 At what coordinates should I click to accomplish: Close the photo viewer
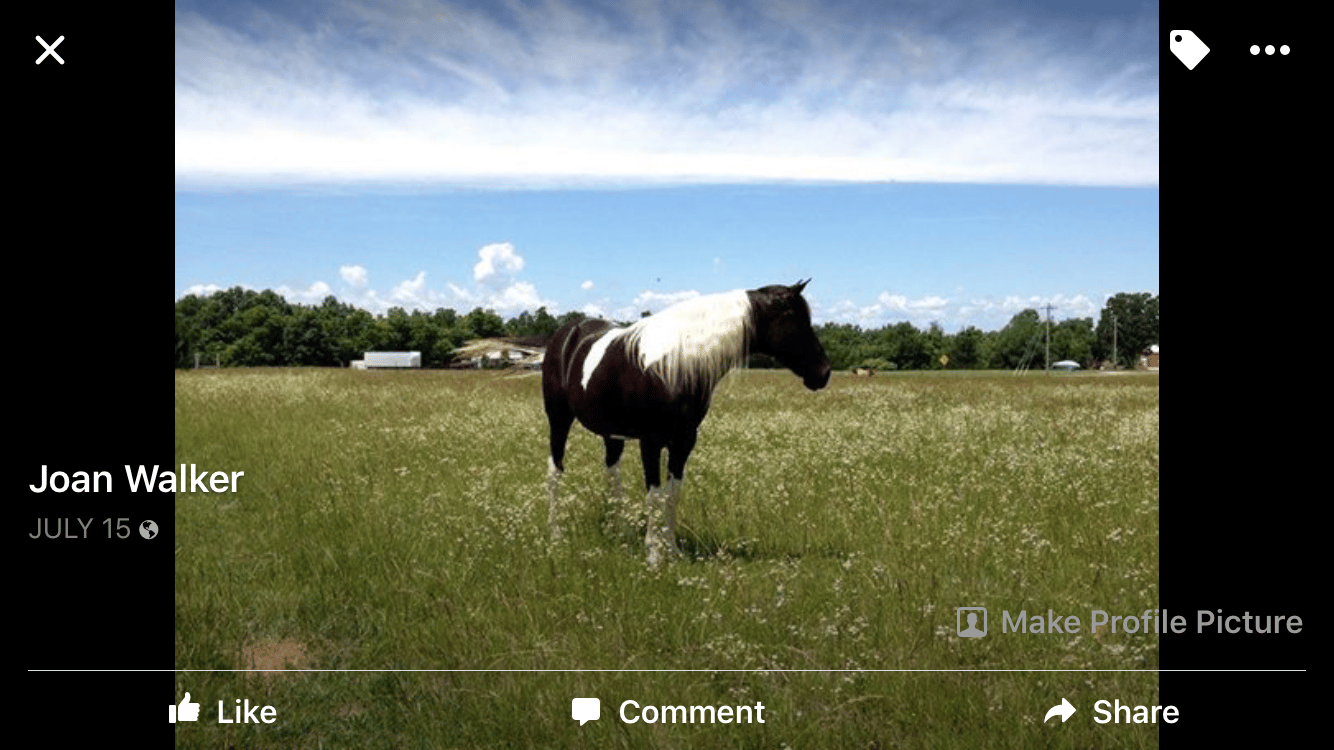[x=50, y=50]
